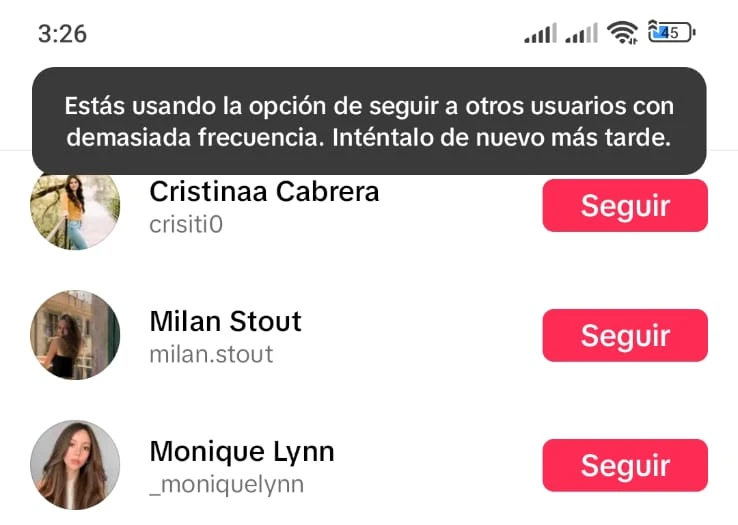This screenshot has width=738, height=525.
Task: Follow Milan Stout
Action: [624, 335]
